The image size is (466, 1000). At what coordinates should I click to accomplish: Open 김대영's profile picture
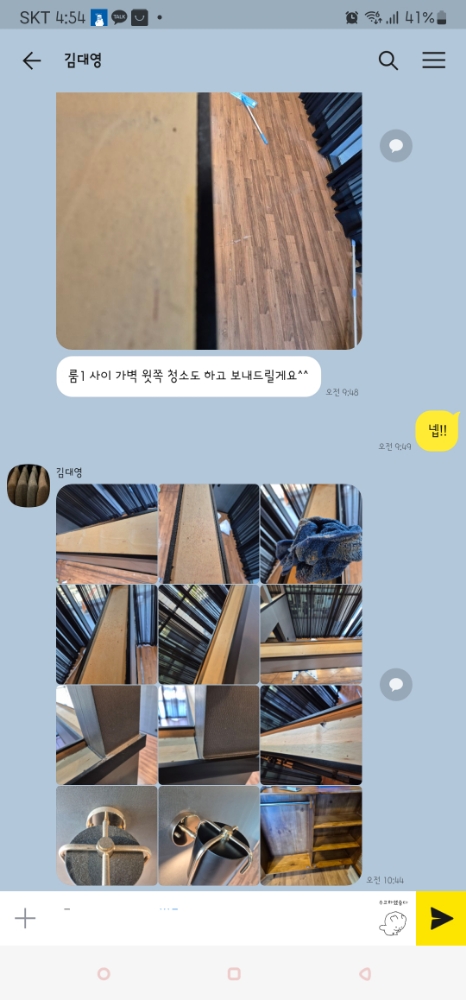click(29, 485)
